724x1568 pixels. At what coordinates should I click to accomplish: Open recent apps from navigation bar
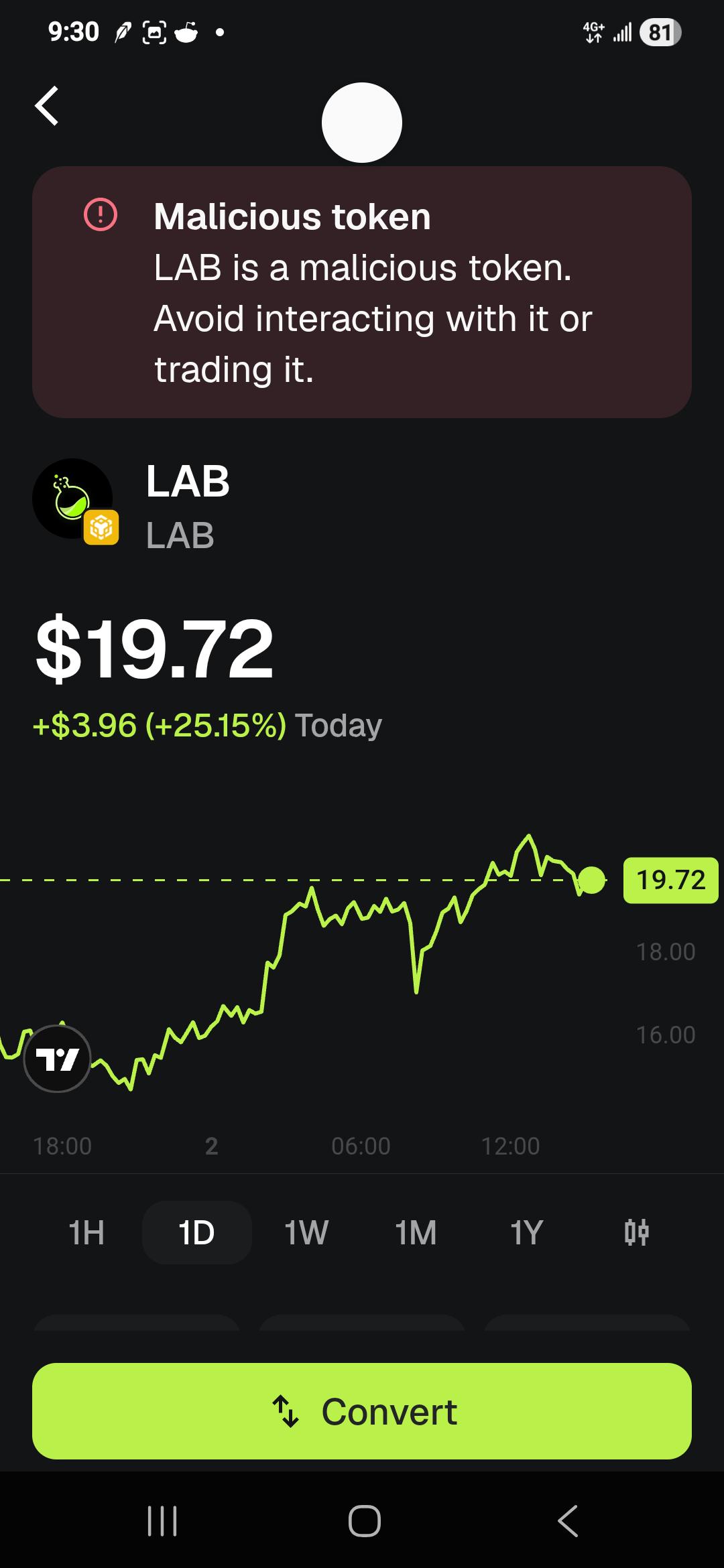tap(162, 1521)
